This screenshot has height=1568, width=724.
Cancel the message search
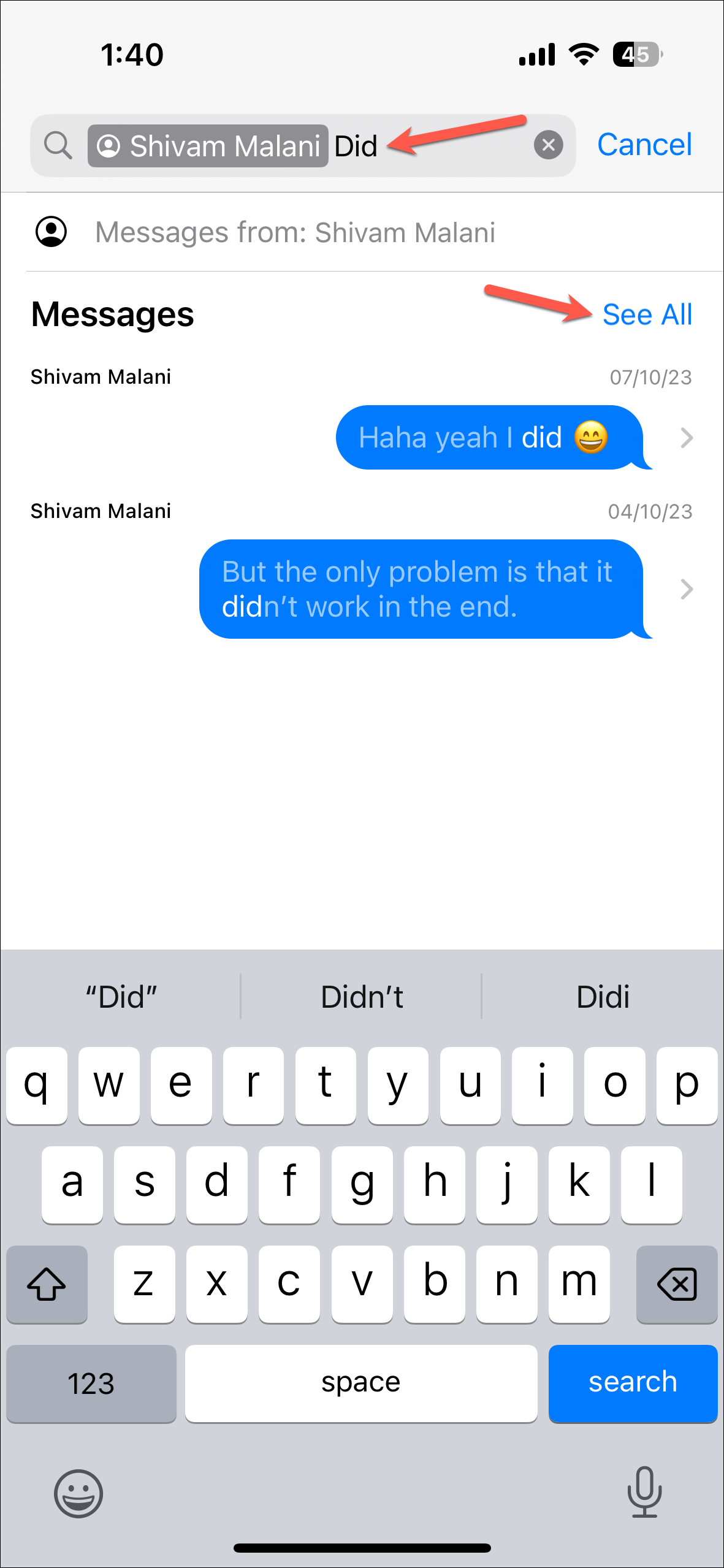pyautogui.click(x=644, y=145)
